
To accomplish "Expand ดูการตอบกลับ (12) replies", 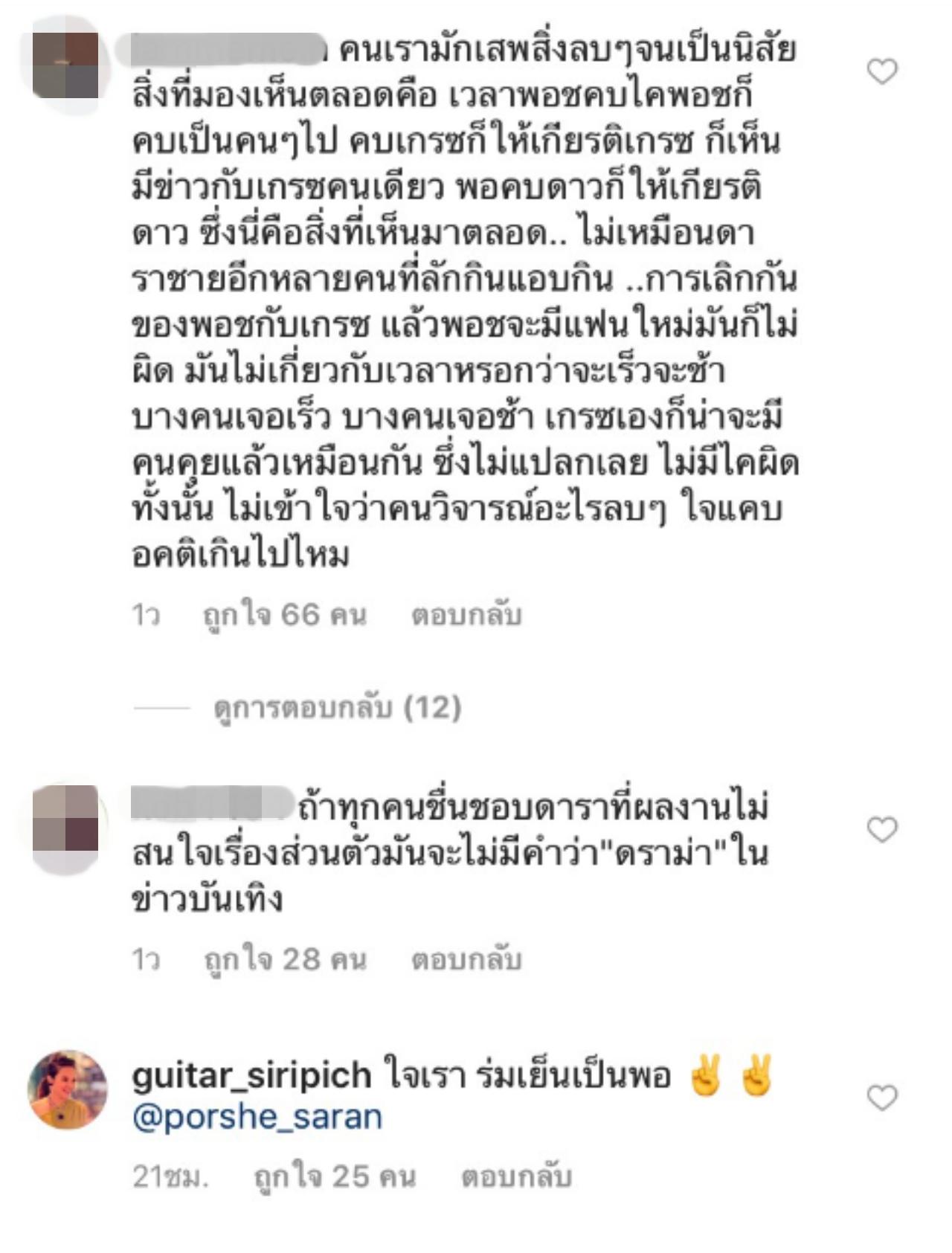I will pyautogui.click(x=337, y=707).
